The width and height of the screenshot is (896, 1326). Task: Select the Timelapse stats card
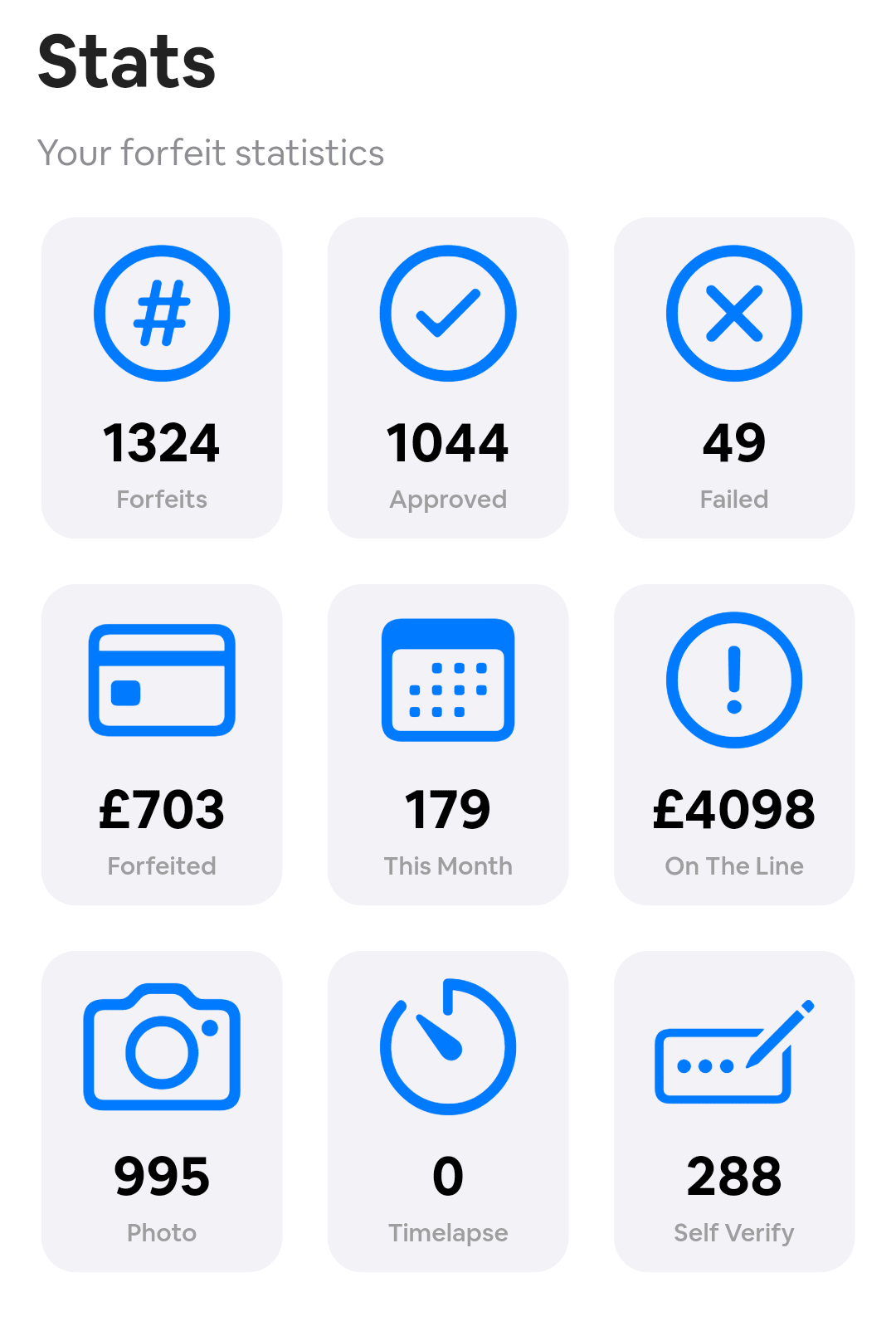(448, 1111)
